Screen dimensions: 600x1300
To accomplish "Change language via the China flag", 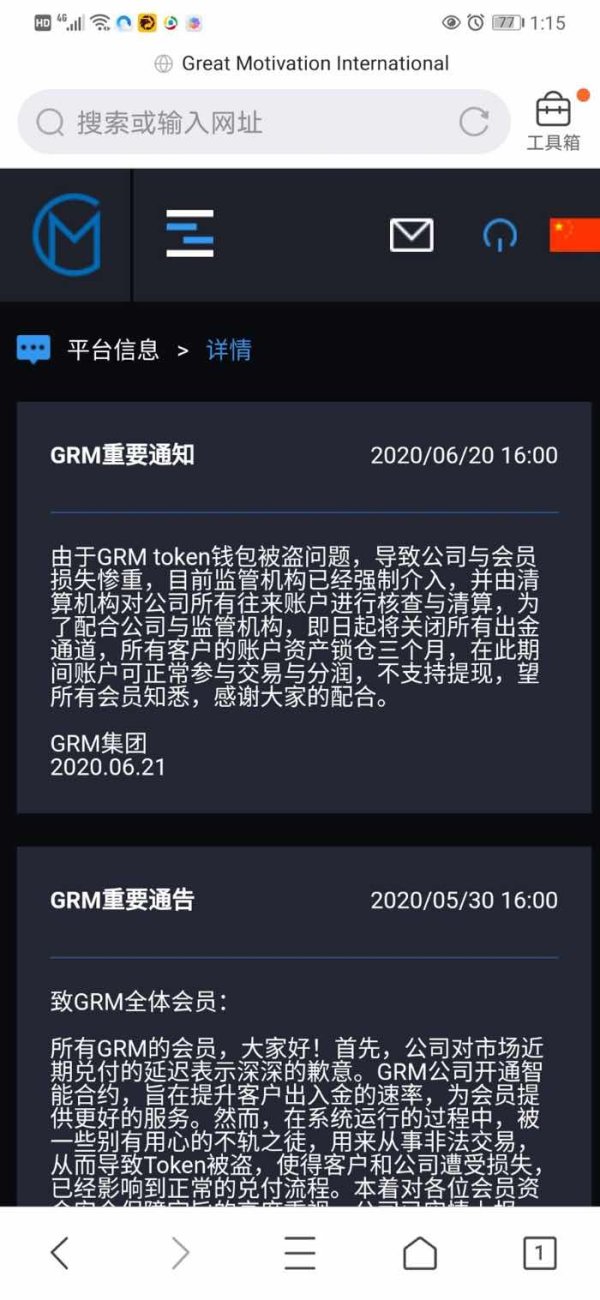I will click(x=575, y=235).
